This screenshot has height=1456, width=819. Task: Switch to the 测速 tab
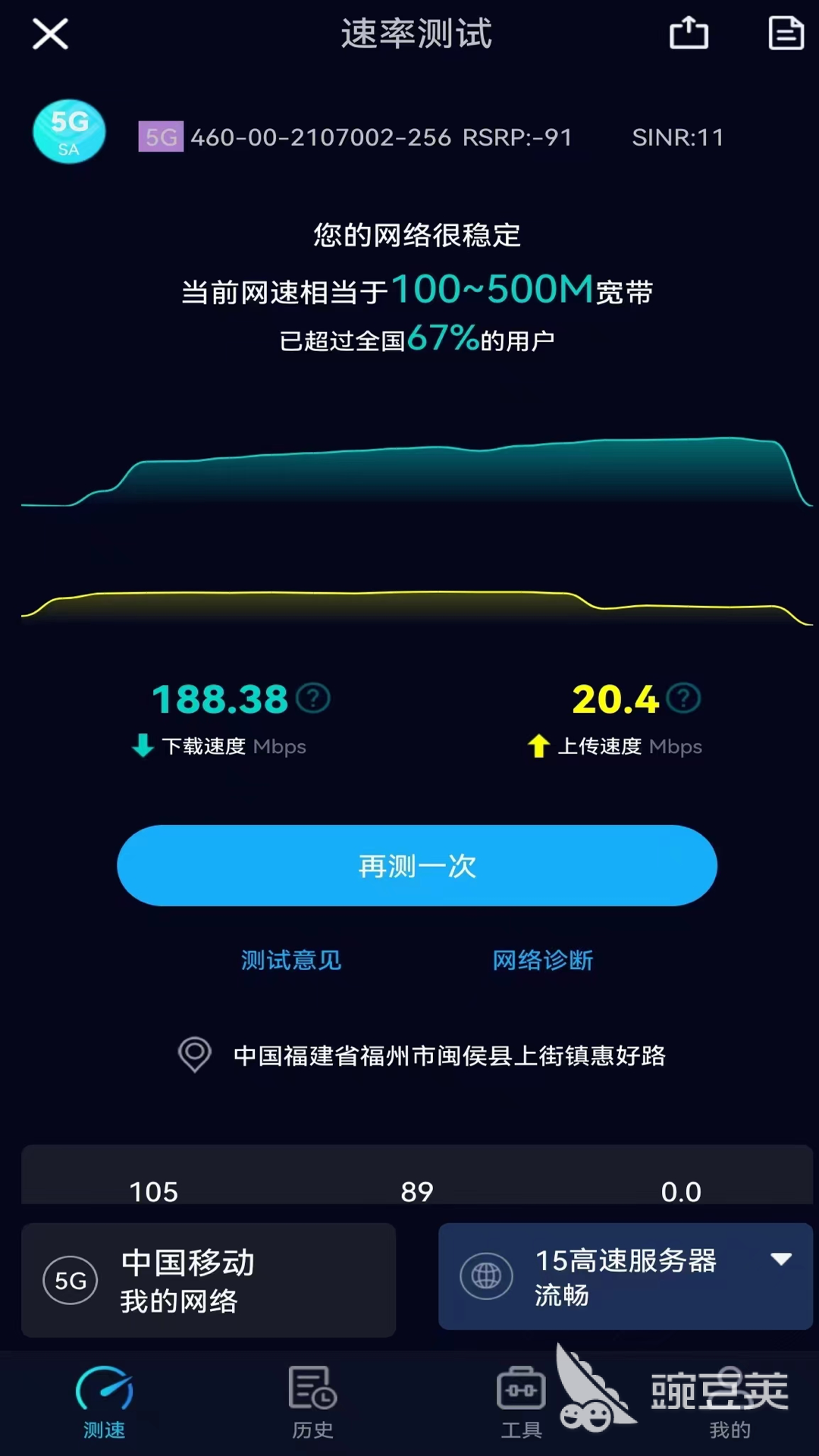(104, 1403)
